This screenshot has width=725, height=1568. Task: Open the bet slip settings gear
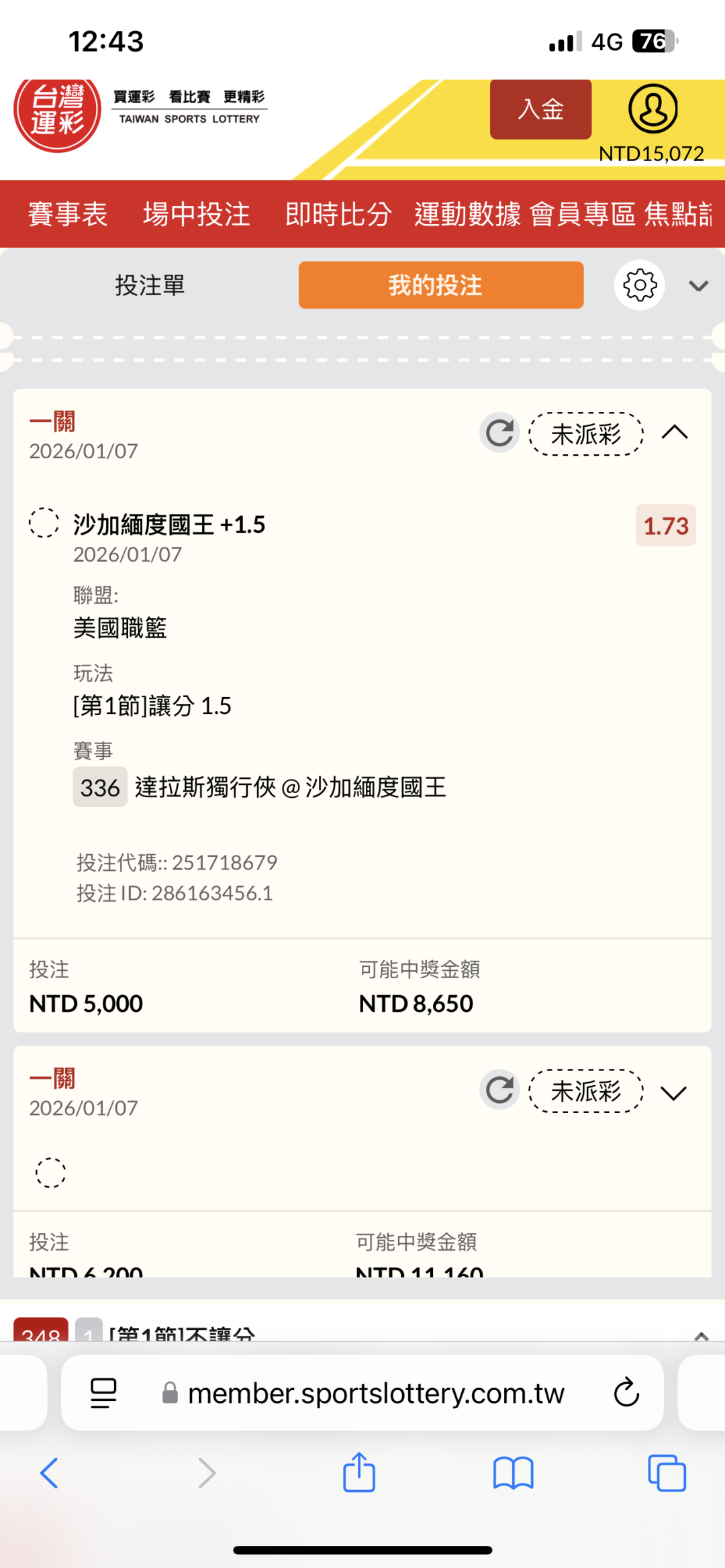pos(640,286)
